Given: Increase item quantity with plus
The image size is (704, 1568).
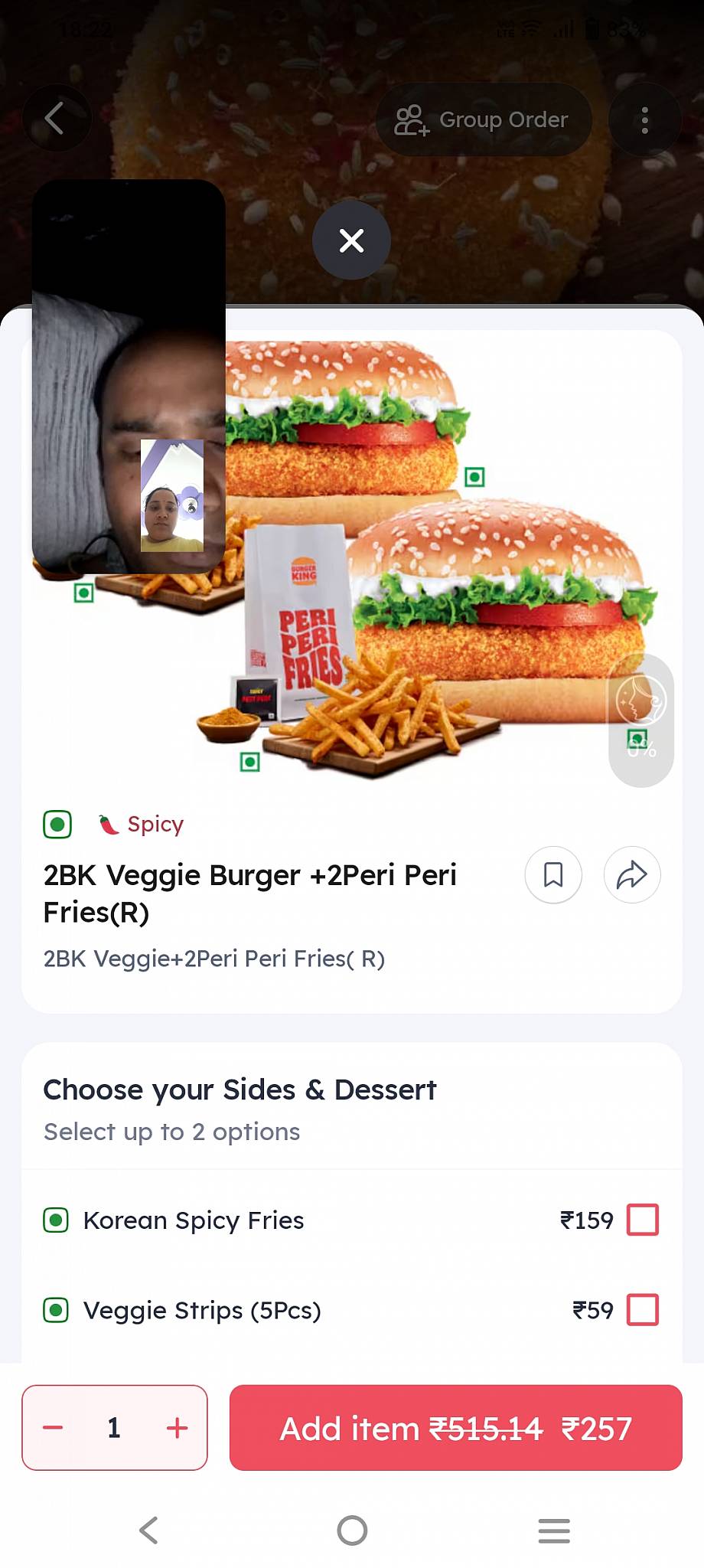Looking at the screenshot, I should pos(176,1429).
